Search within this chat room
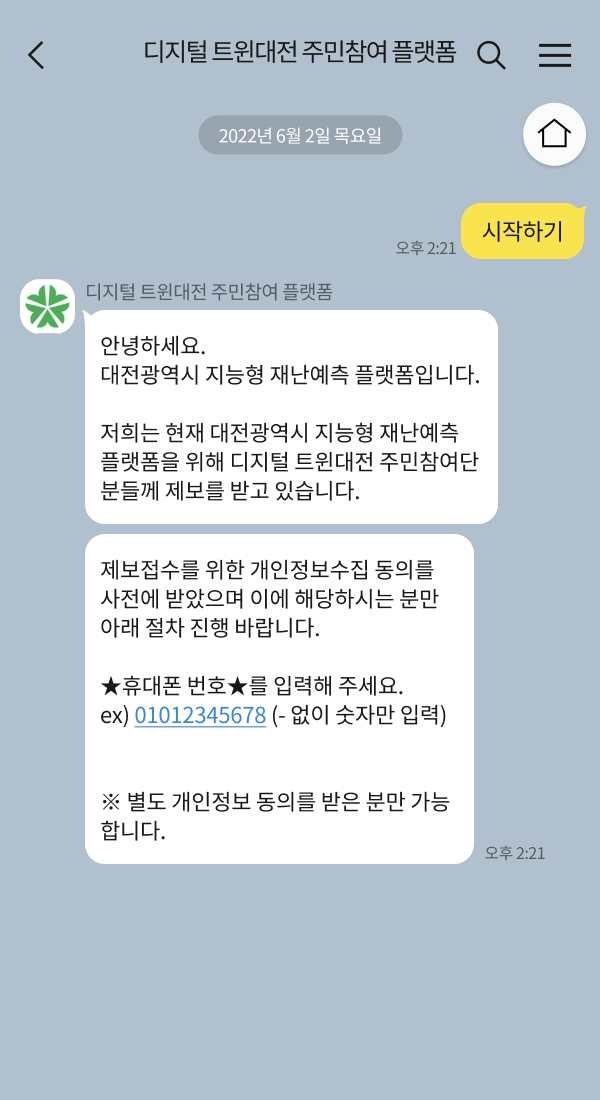The height and width of the screenshot is (1100, 600). (x=490, y=55)
